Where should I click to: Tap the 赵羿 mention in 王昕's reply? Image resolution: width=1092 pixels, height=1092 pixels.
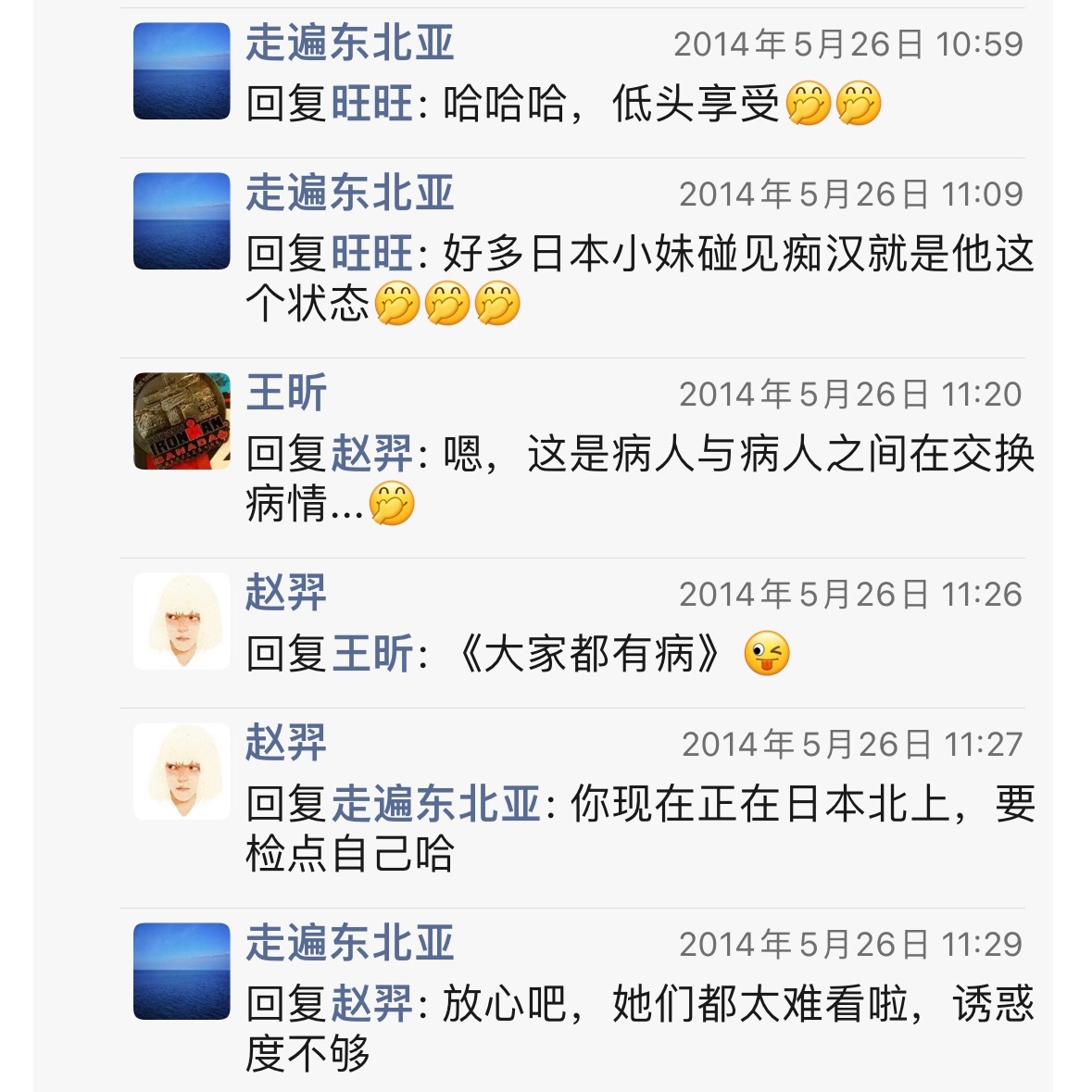[x=371, y=454]
